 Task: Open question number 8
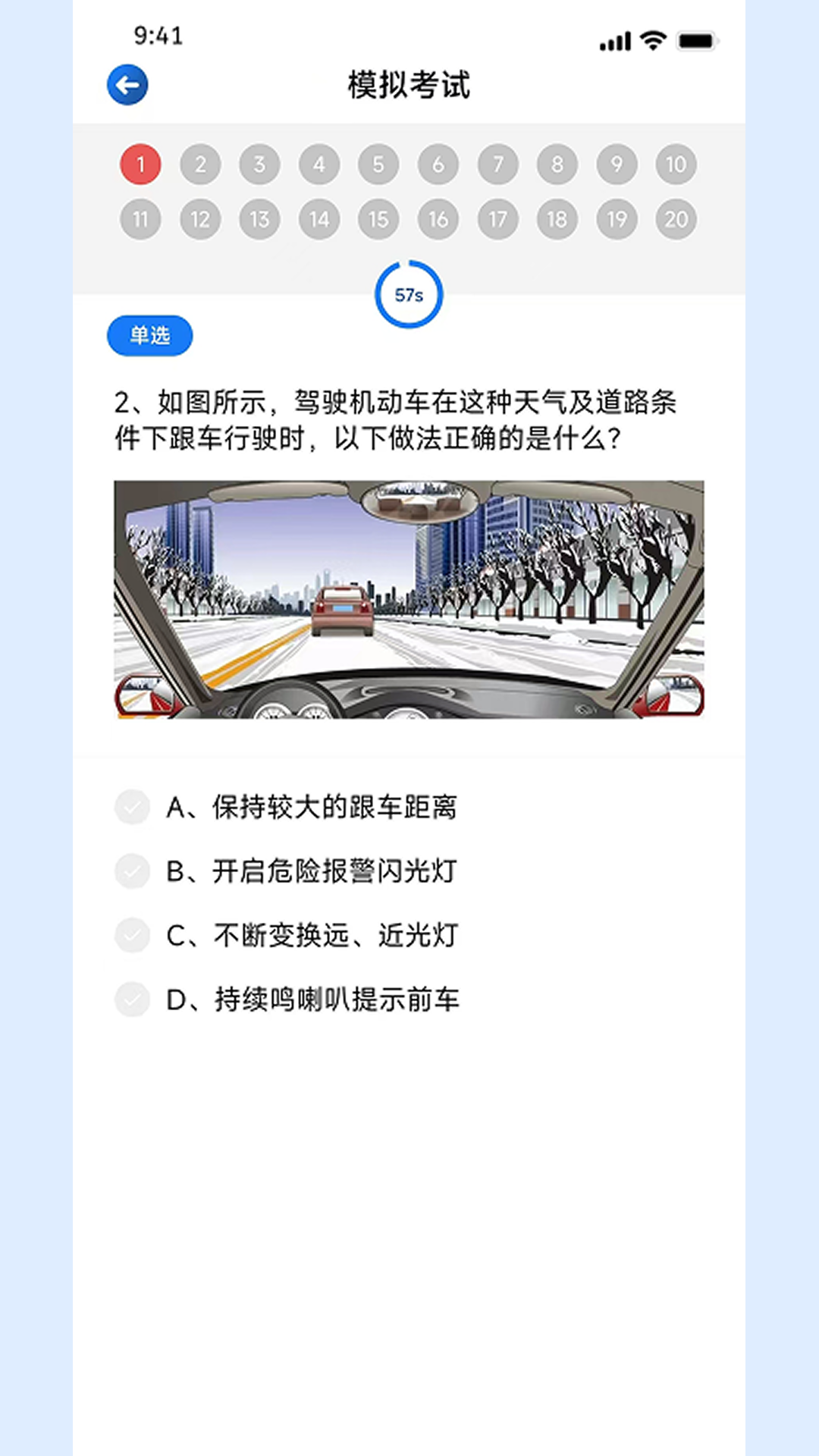coord(557,165)
